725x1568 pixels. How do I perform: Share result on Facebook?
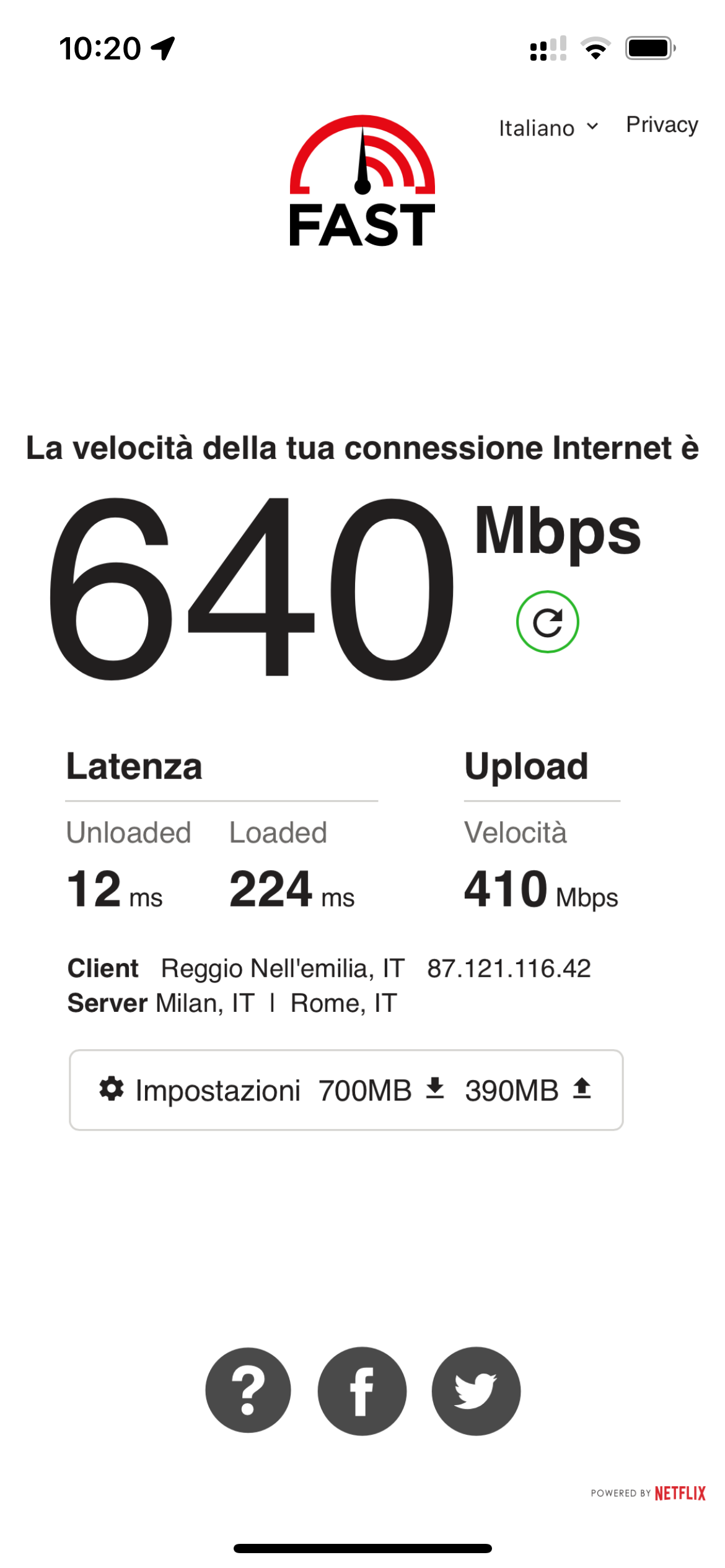pyautogui.click(x=362, y=1391)
